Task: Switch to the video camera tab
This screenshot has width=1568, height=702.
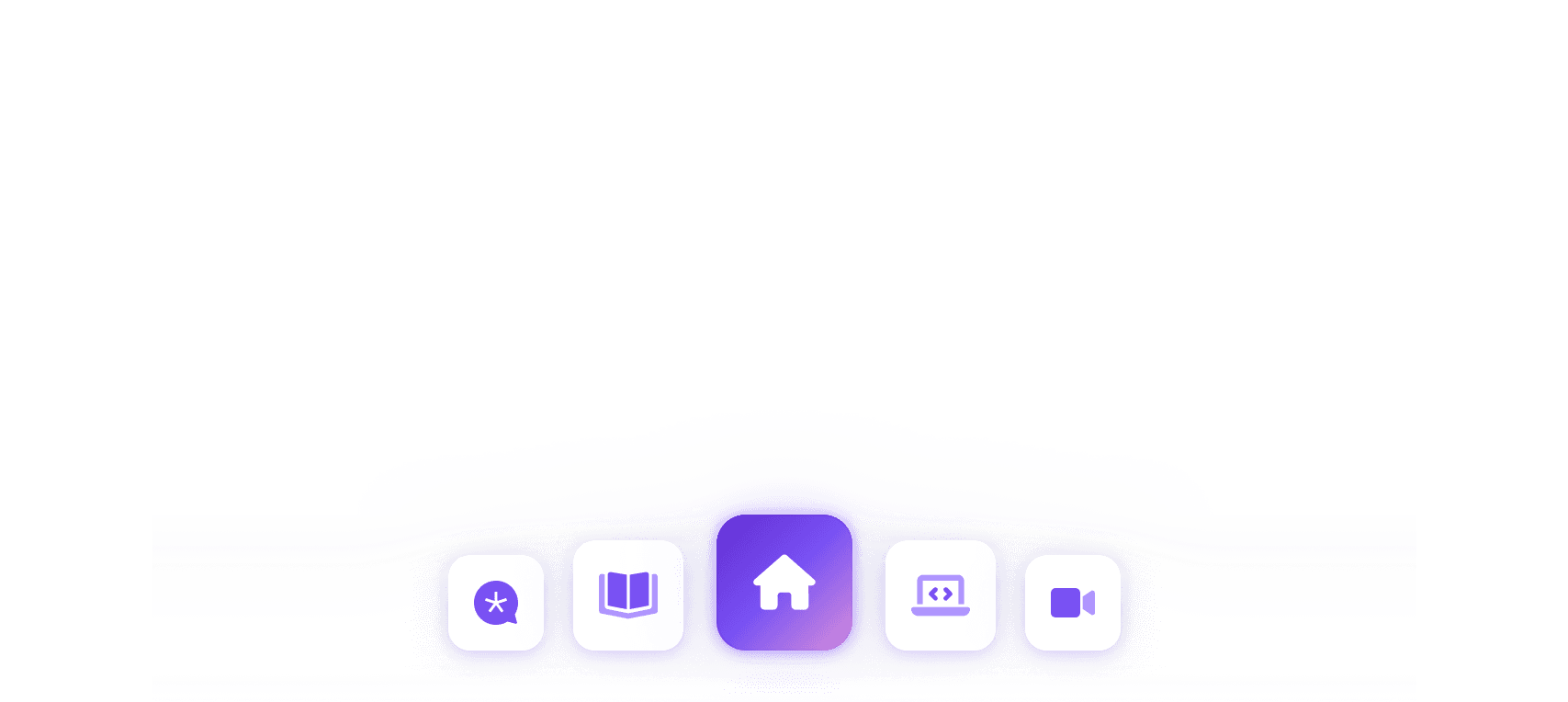Action: [x=1072, y=603]
